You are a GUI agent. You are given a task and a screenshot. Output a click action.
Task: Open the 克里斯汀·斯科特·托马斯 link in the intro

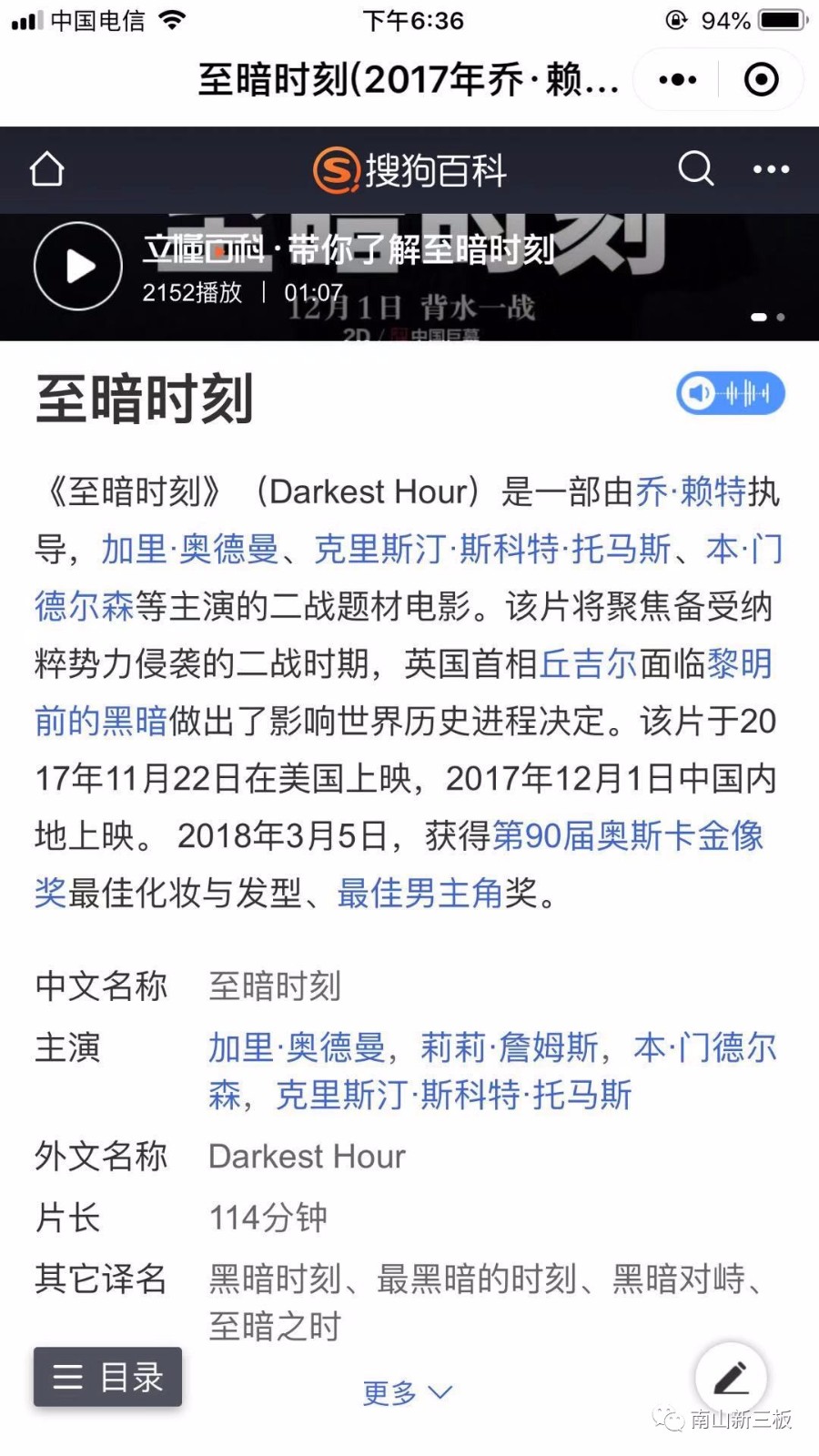[491, 550]
